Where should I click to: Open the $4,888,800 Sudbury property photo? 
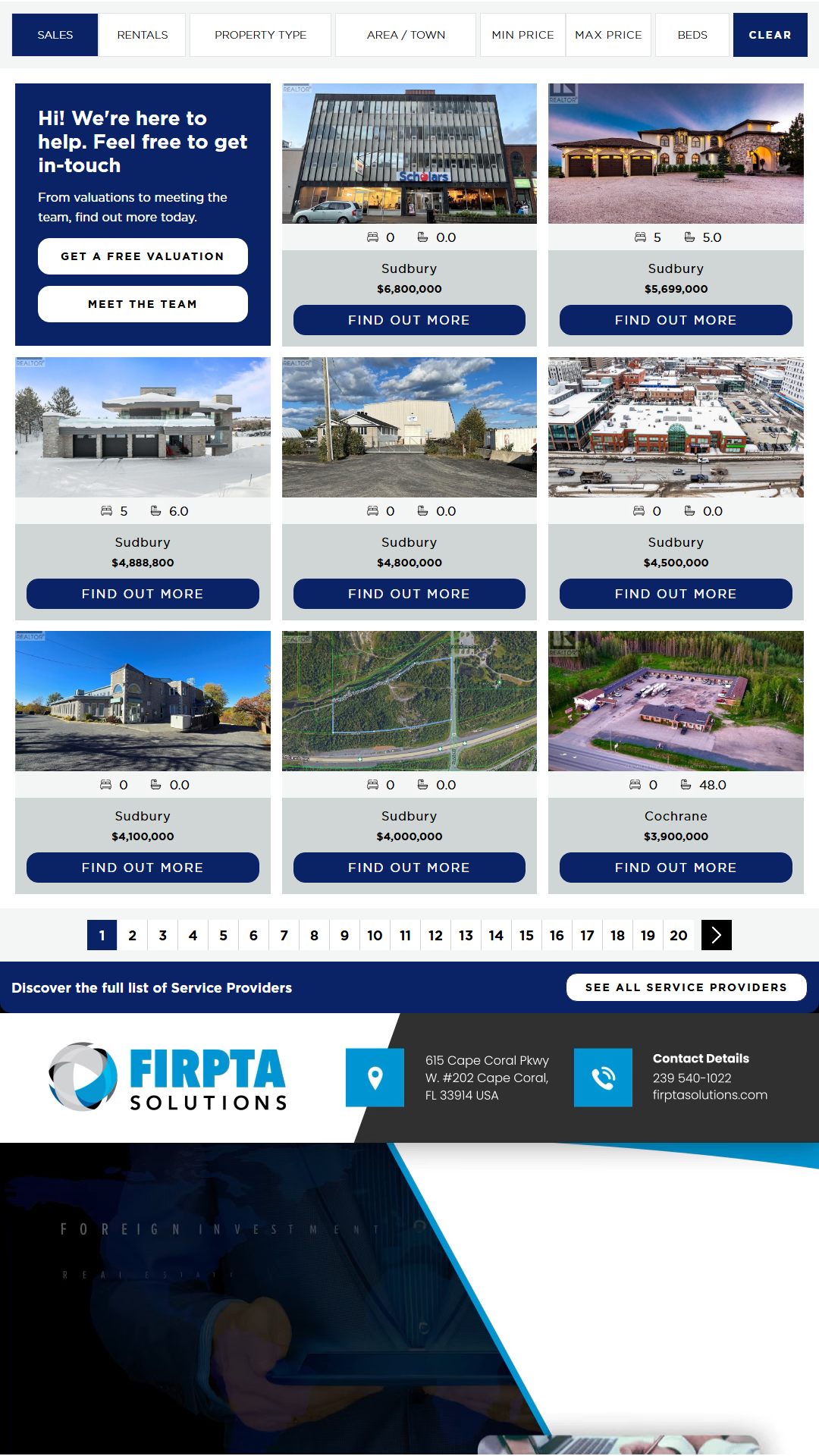pos(143,427)
